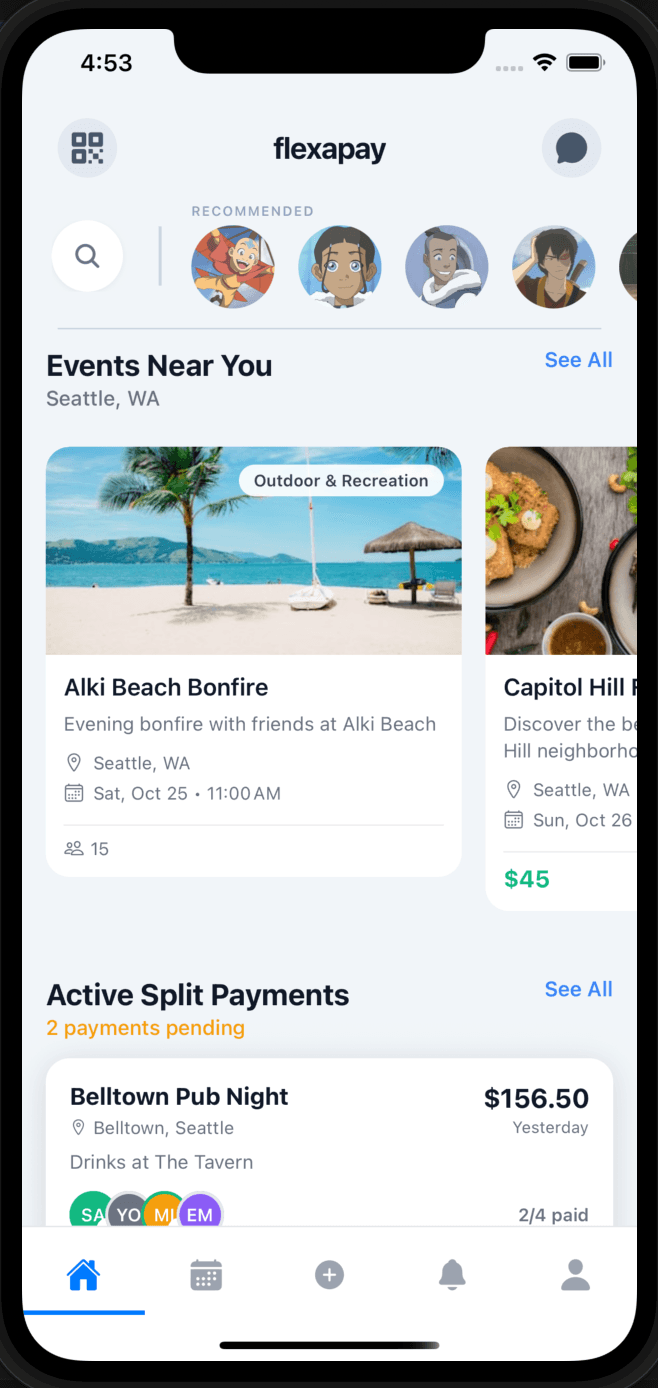
Task: Open the QR code scanner
Action: click(x=87, y=149)
